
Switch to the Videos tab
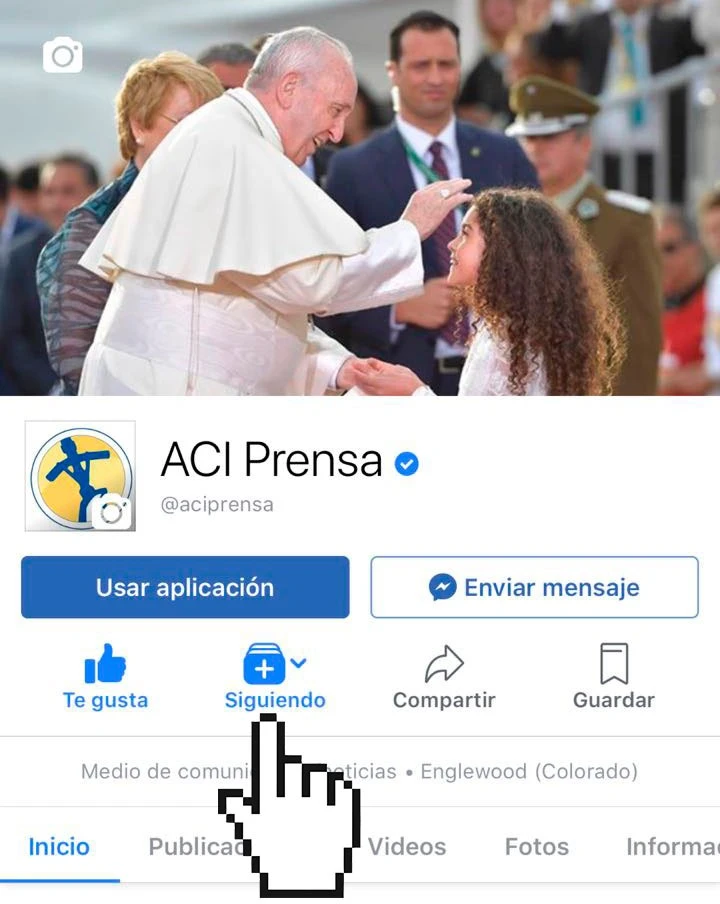(x=407, y=847)
